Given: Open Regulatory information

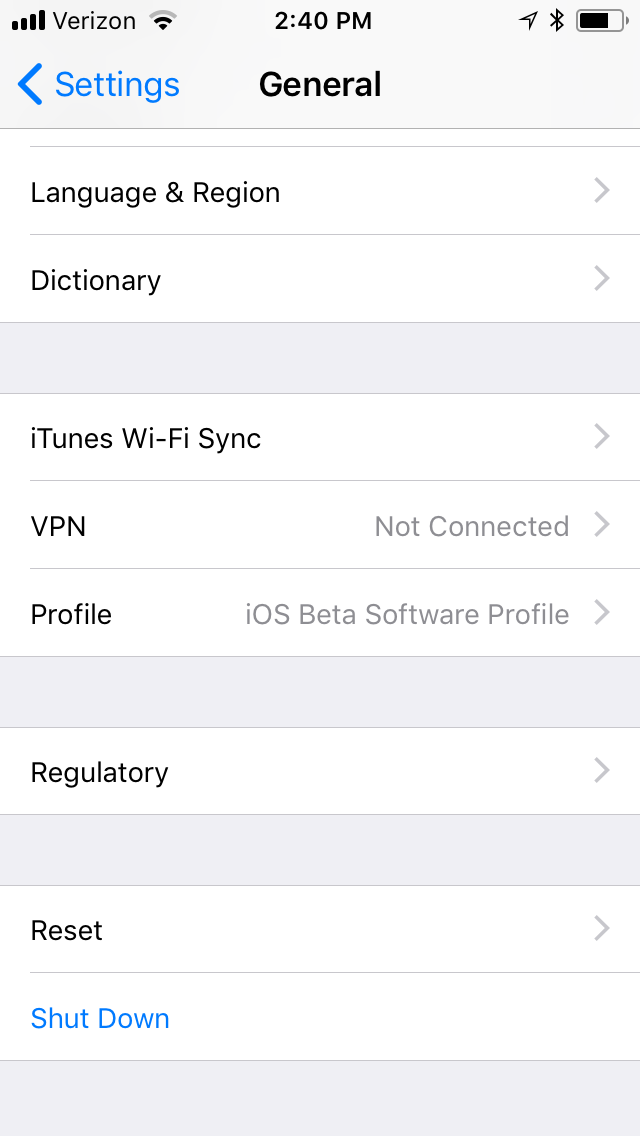Looking at the screenshot, I should tap(320, 772).
